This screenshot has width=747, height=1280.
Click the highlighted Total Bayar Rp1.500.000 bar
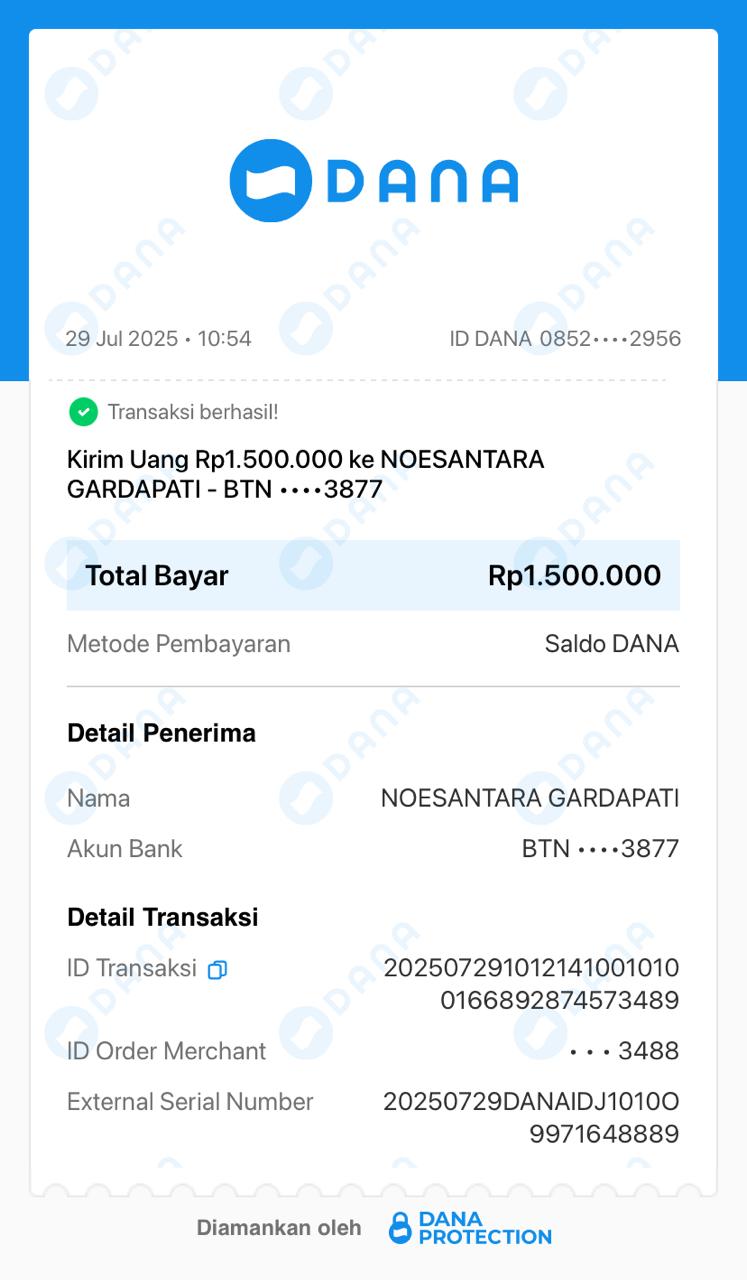pos(372,575)
